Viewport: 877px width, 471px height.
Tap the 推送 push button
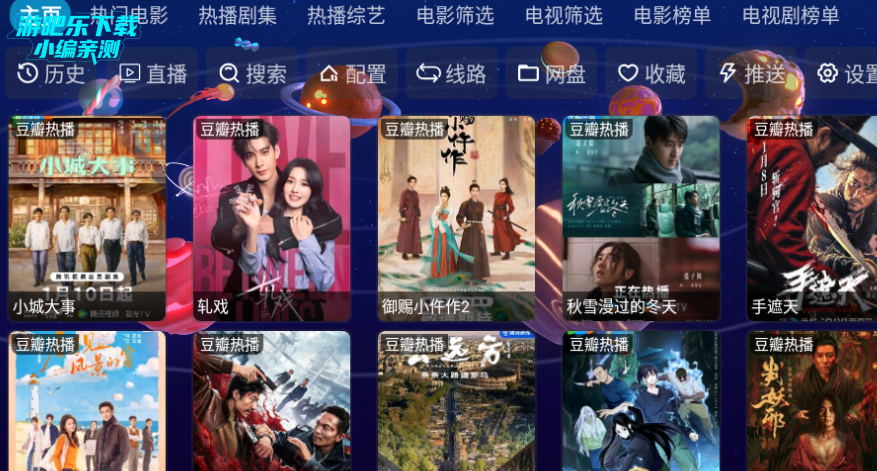coord(751,73)
